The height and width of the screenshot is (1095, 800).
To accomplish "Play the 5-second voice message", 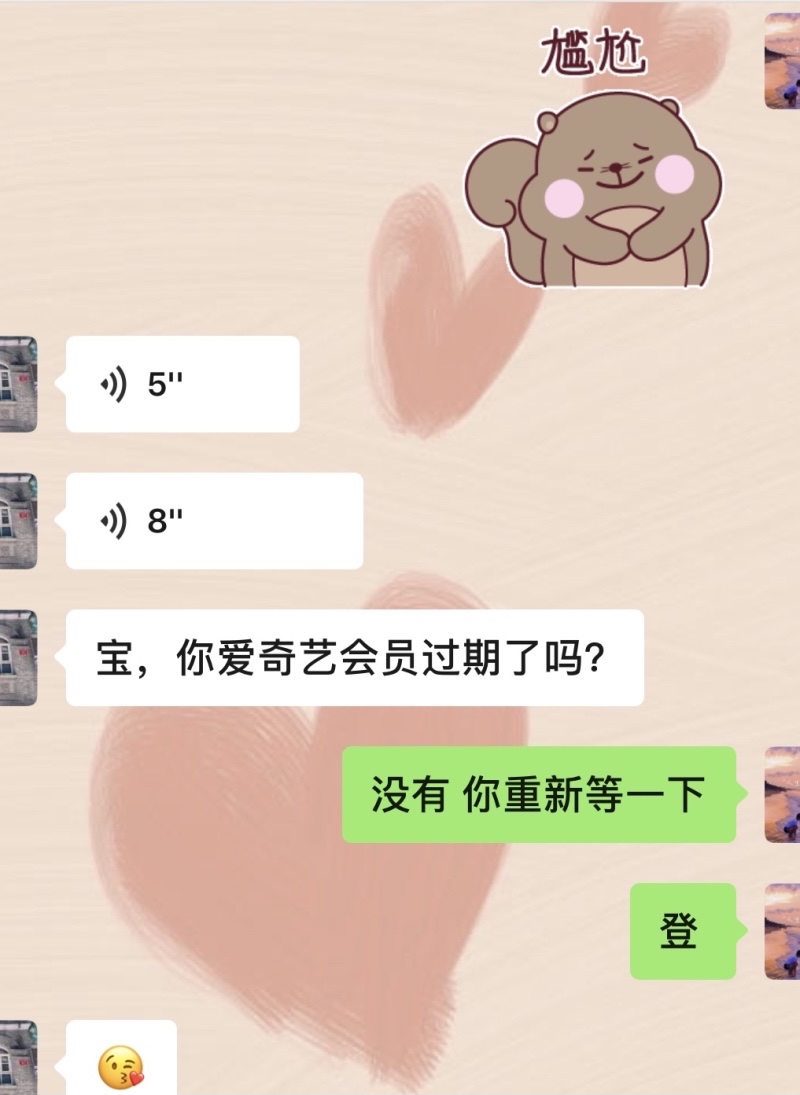I will click(182, 384).
